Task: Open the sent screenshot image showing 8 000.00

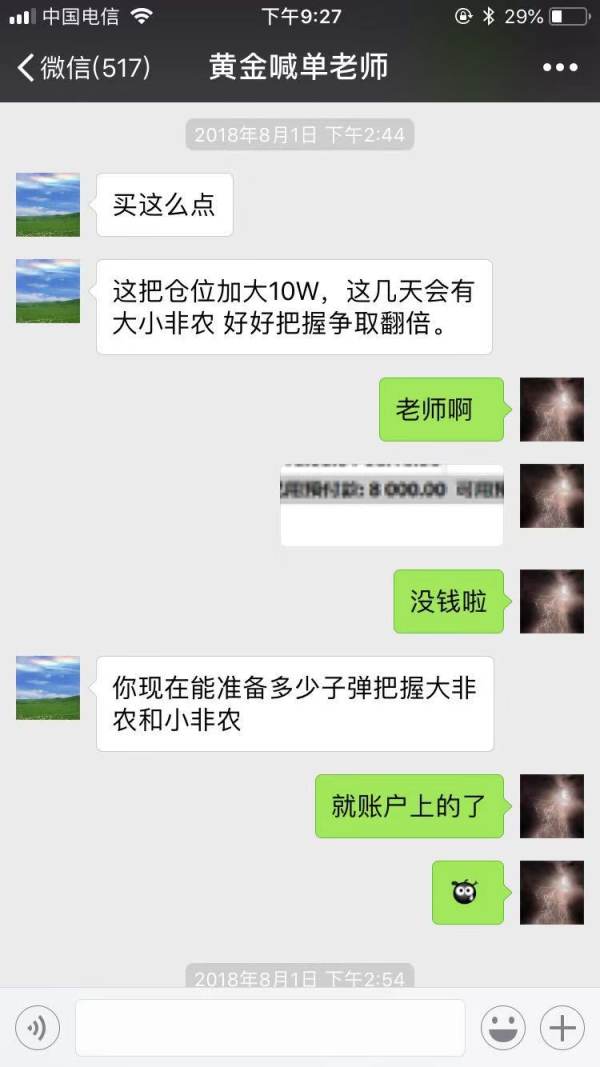Action: coord(391,505)
